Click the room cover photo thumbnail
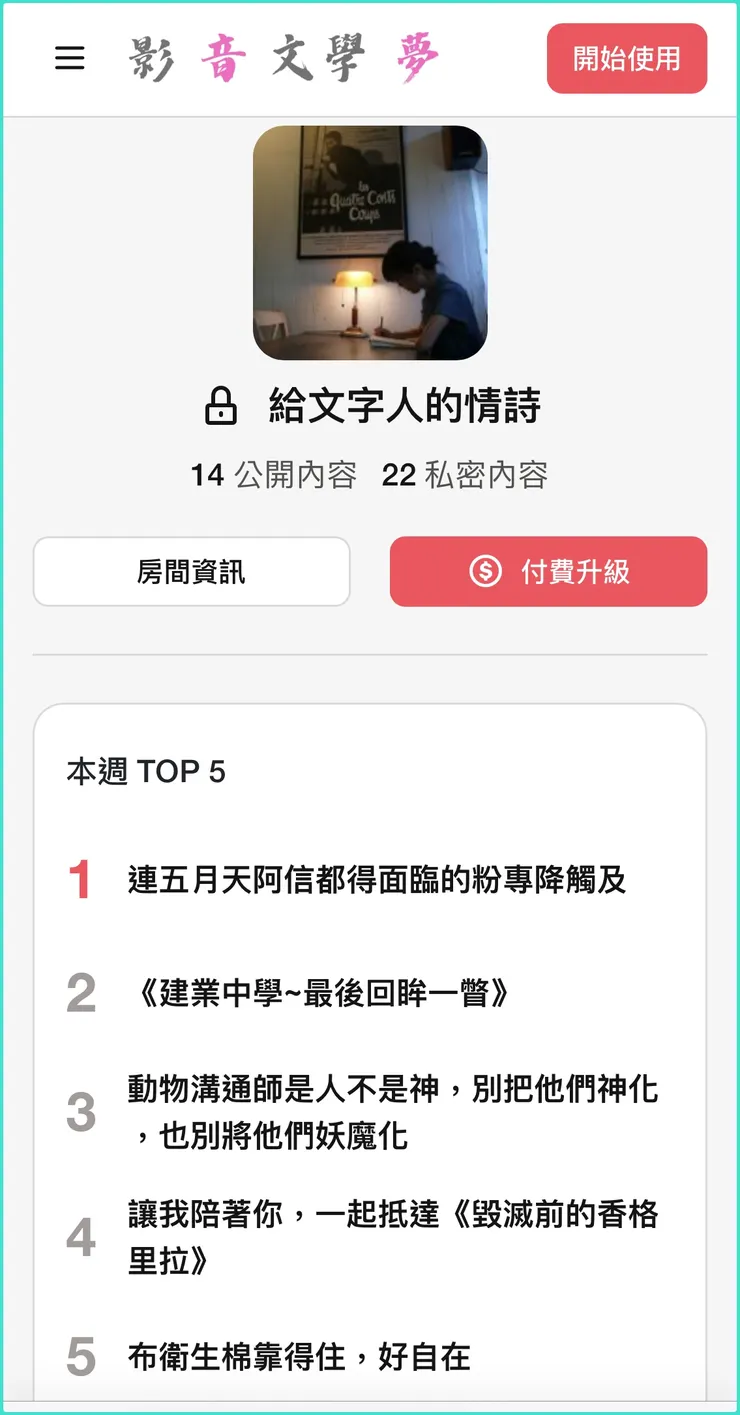The height and width of the screenshot is (1415, 740). (370, 242)
